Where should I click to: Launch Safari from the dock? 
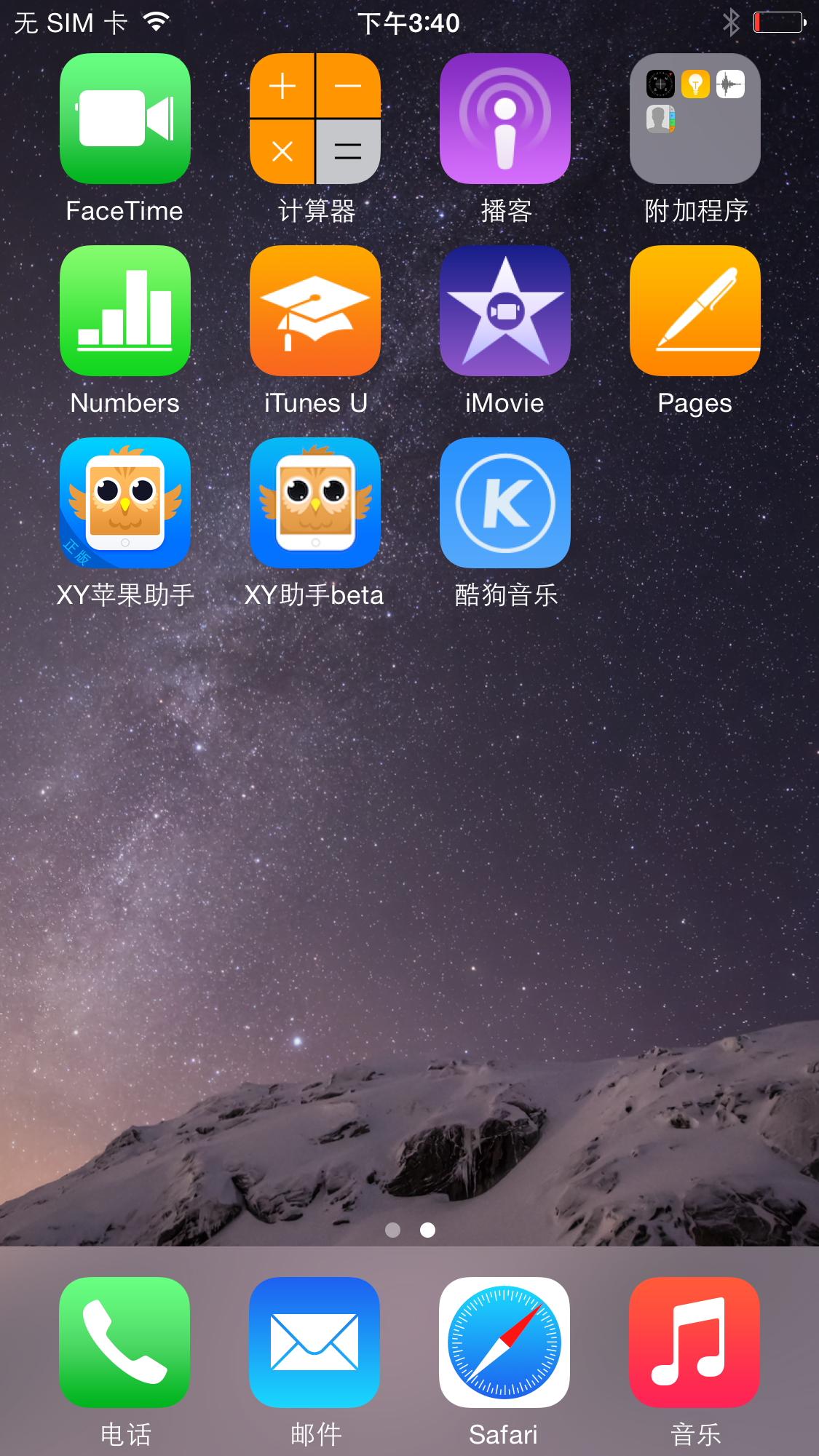(x=505, y=1342)
